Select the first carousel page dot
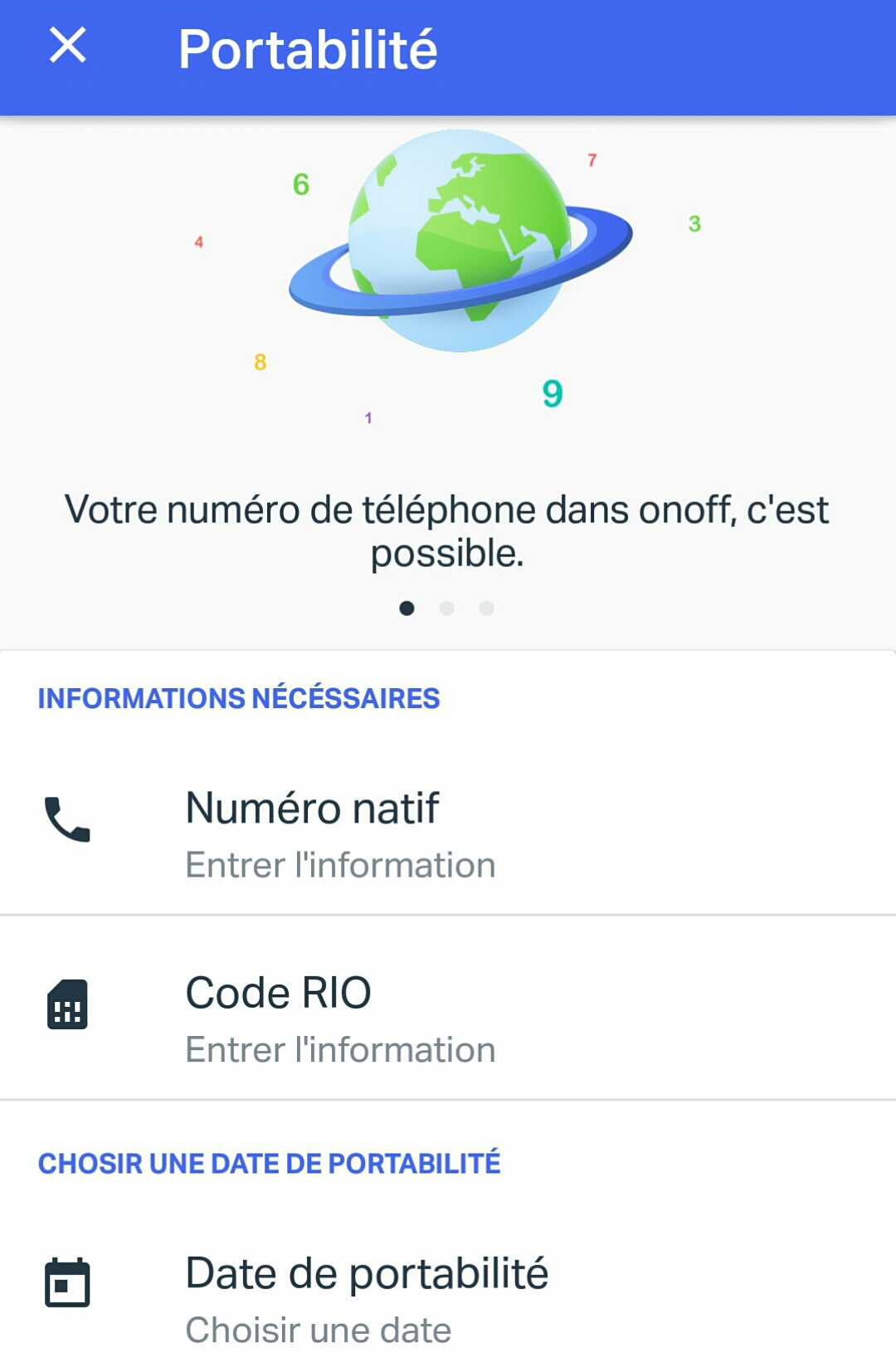The width and height of the screenshot is (896, 1358). [x=408, y=608]
